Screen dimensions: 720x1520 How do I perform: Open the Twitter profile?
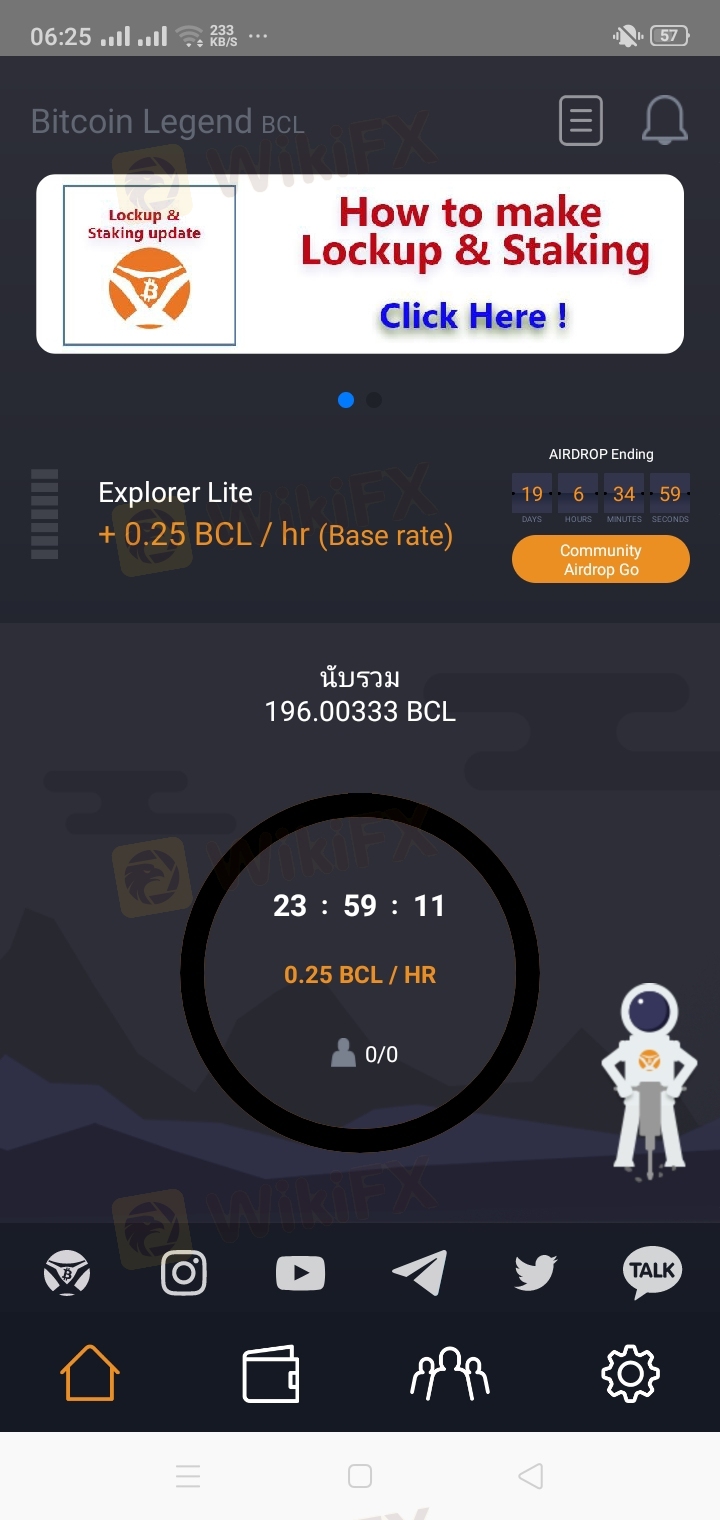click(x=535, y=1273)
